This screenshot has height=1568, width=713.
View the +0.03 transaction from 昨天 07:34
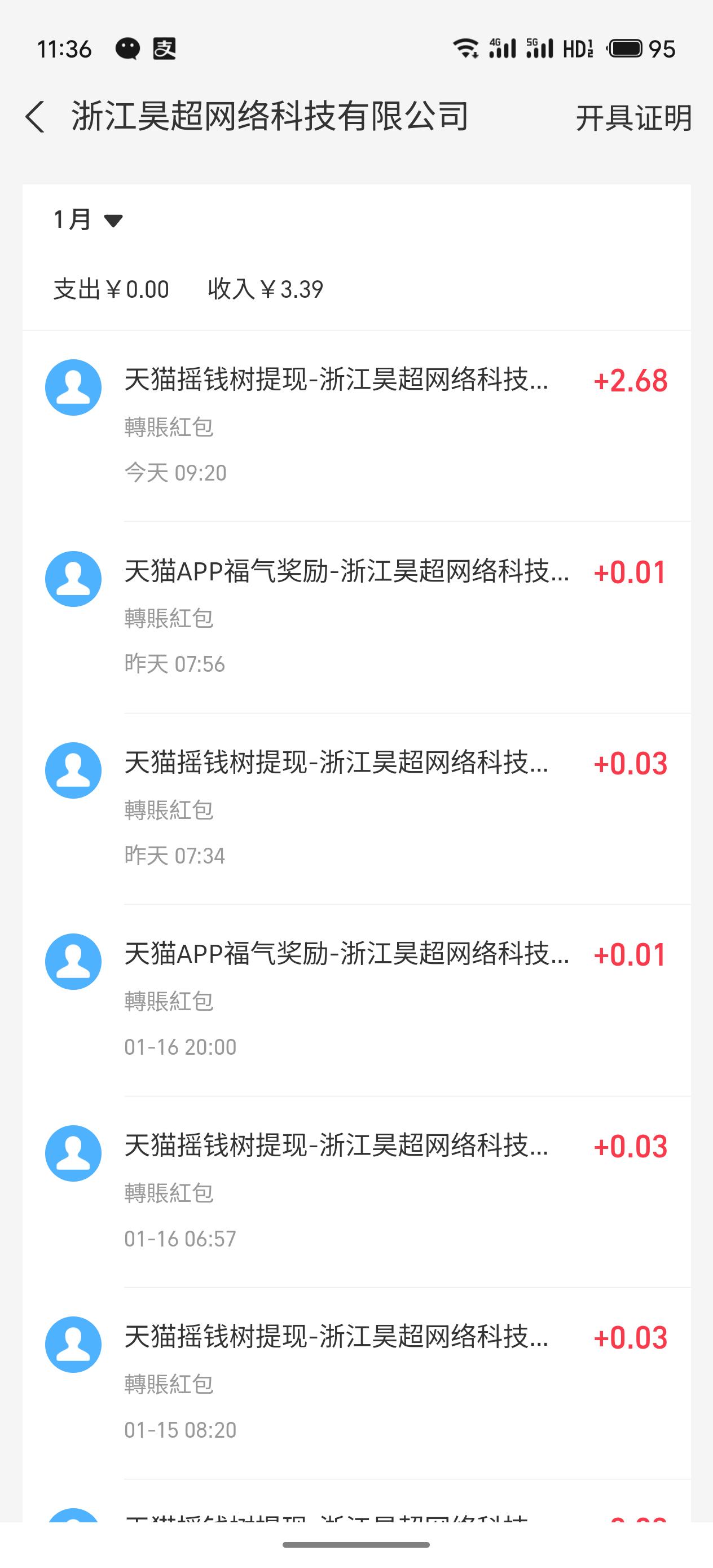(x=356, y=808)
